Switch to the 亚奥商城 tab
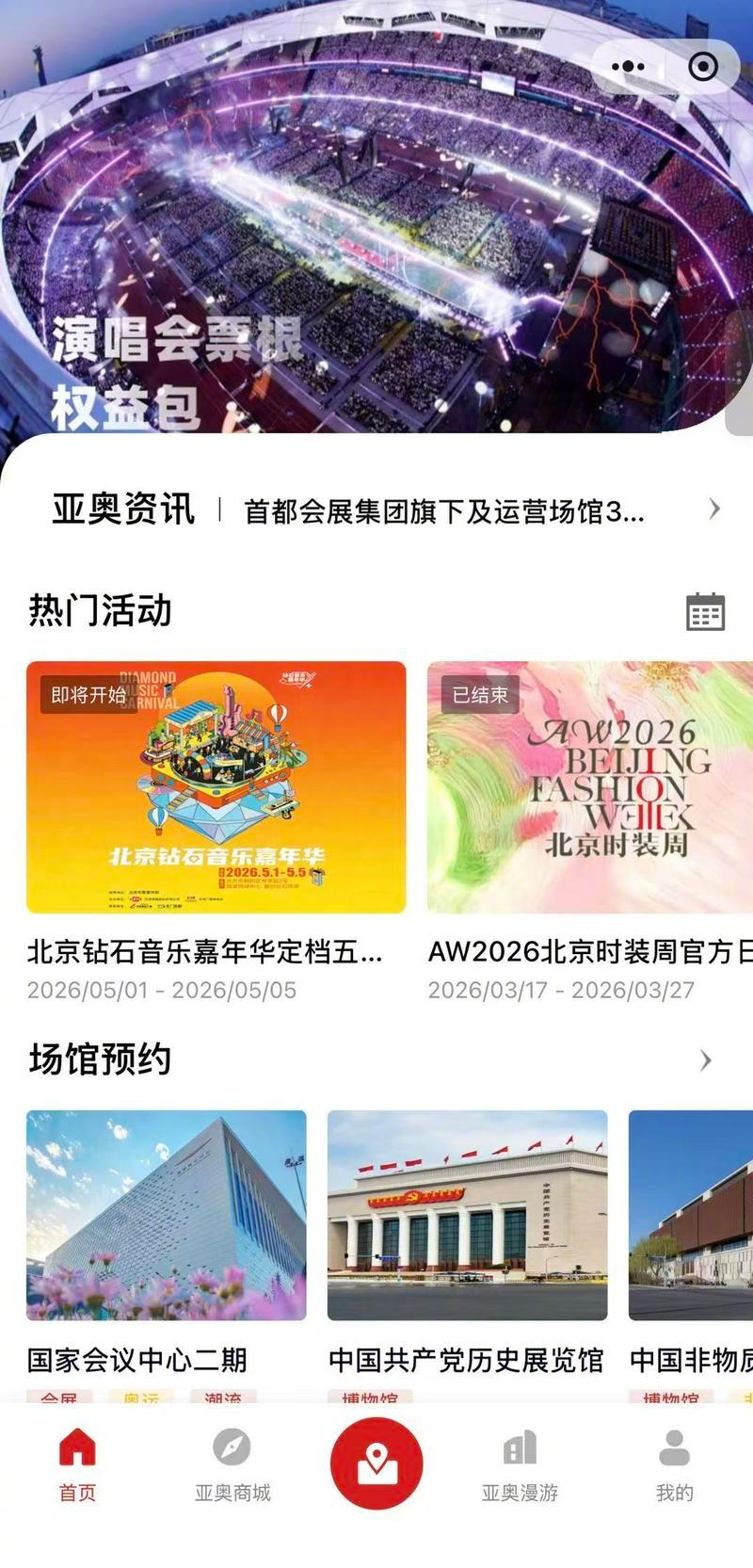 point(232,1465)
